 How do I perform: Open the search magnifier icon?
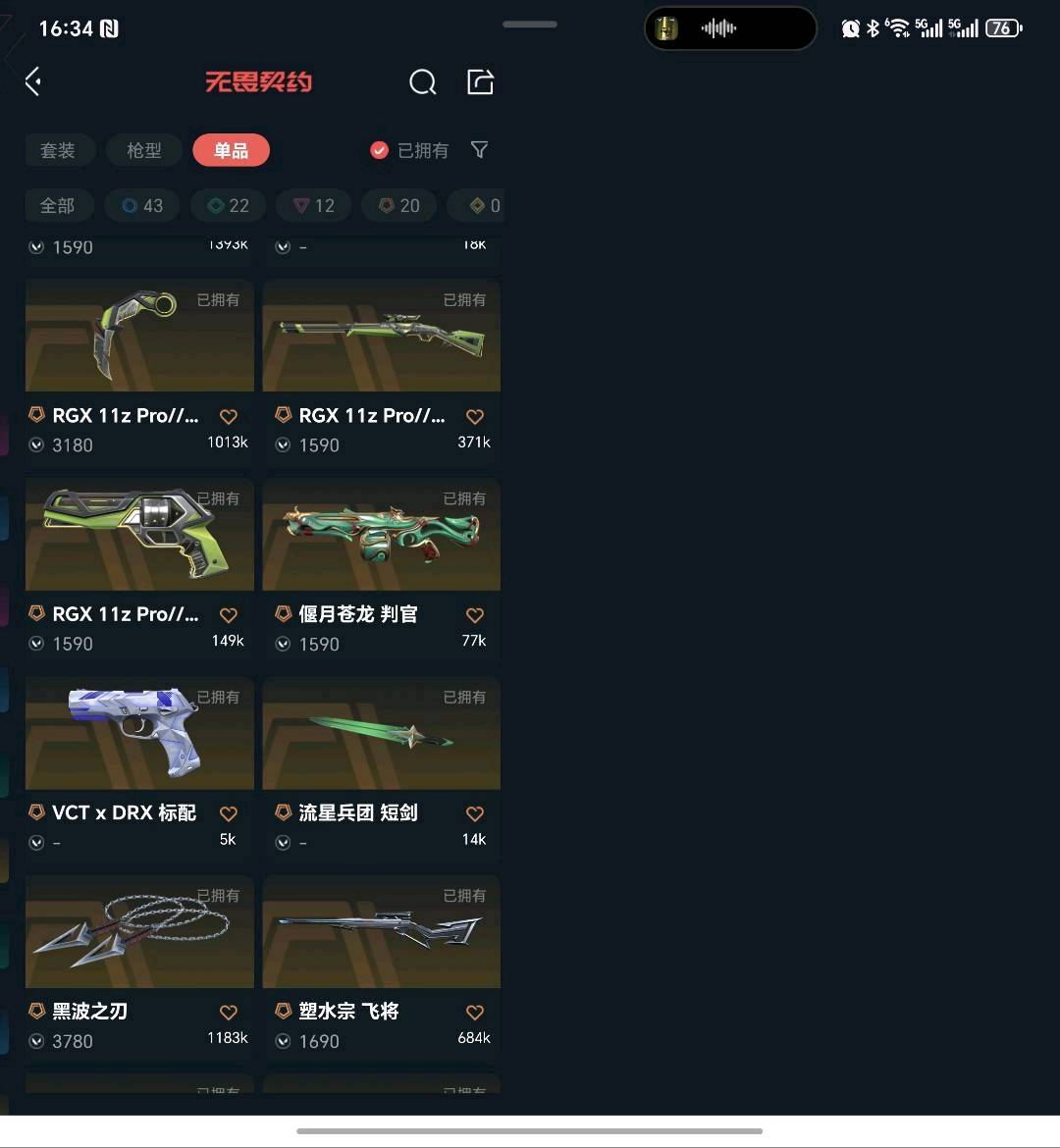click(x=422, y=82)
